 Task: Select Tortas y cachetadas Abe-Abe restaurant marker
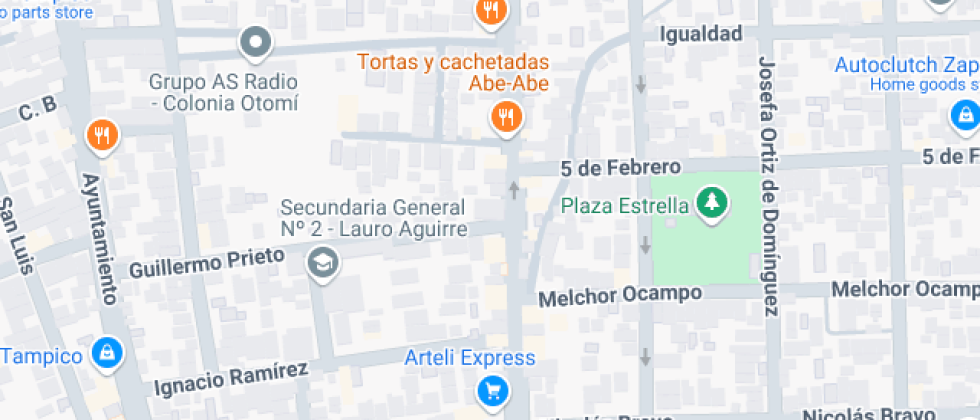(x=507, y=117)
